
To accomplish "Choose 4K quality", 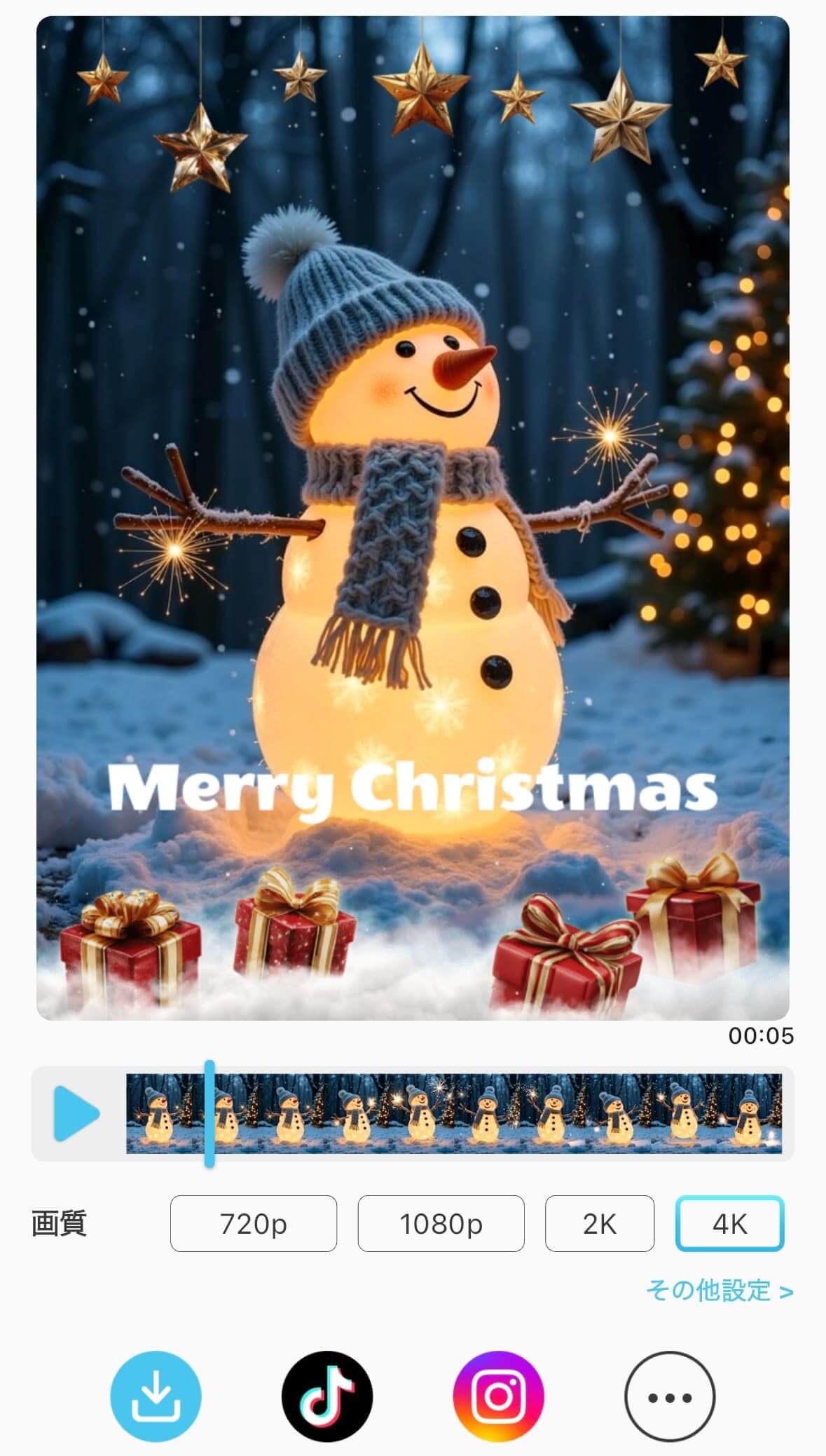I will coord(729,1224).
